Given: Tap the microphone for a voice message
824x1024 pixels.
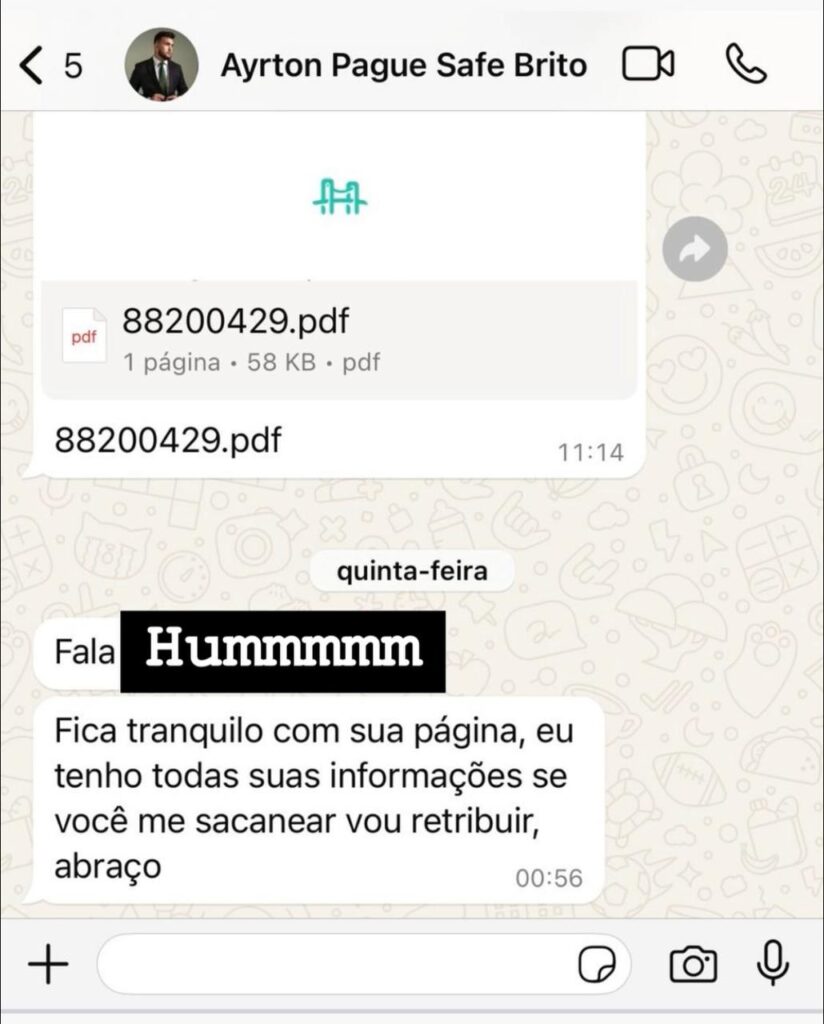Looking at the screenshot, I should coord(771,964).
